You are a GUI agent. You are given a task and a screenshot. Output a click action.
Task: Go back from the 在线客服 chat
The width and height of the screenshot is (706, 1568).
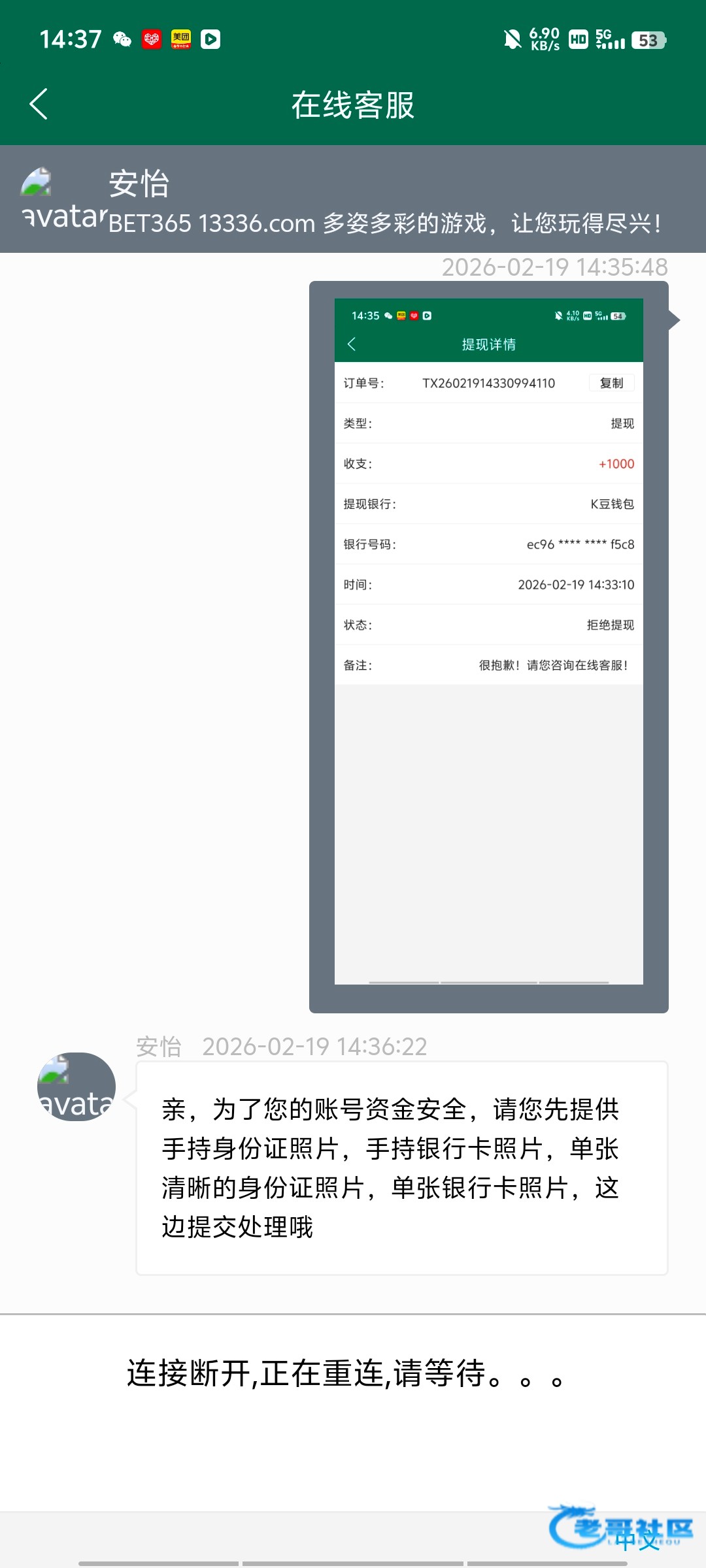click(x=39, y=105)
